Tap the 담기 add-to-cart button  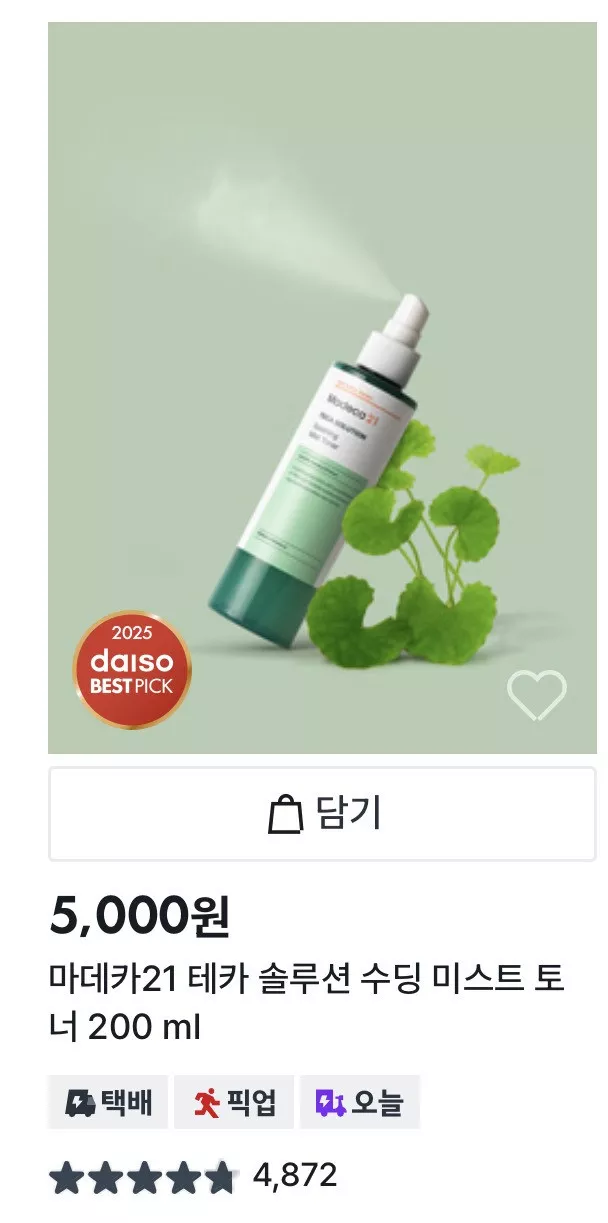pyautogui.click(x=322, y=814)
